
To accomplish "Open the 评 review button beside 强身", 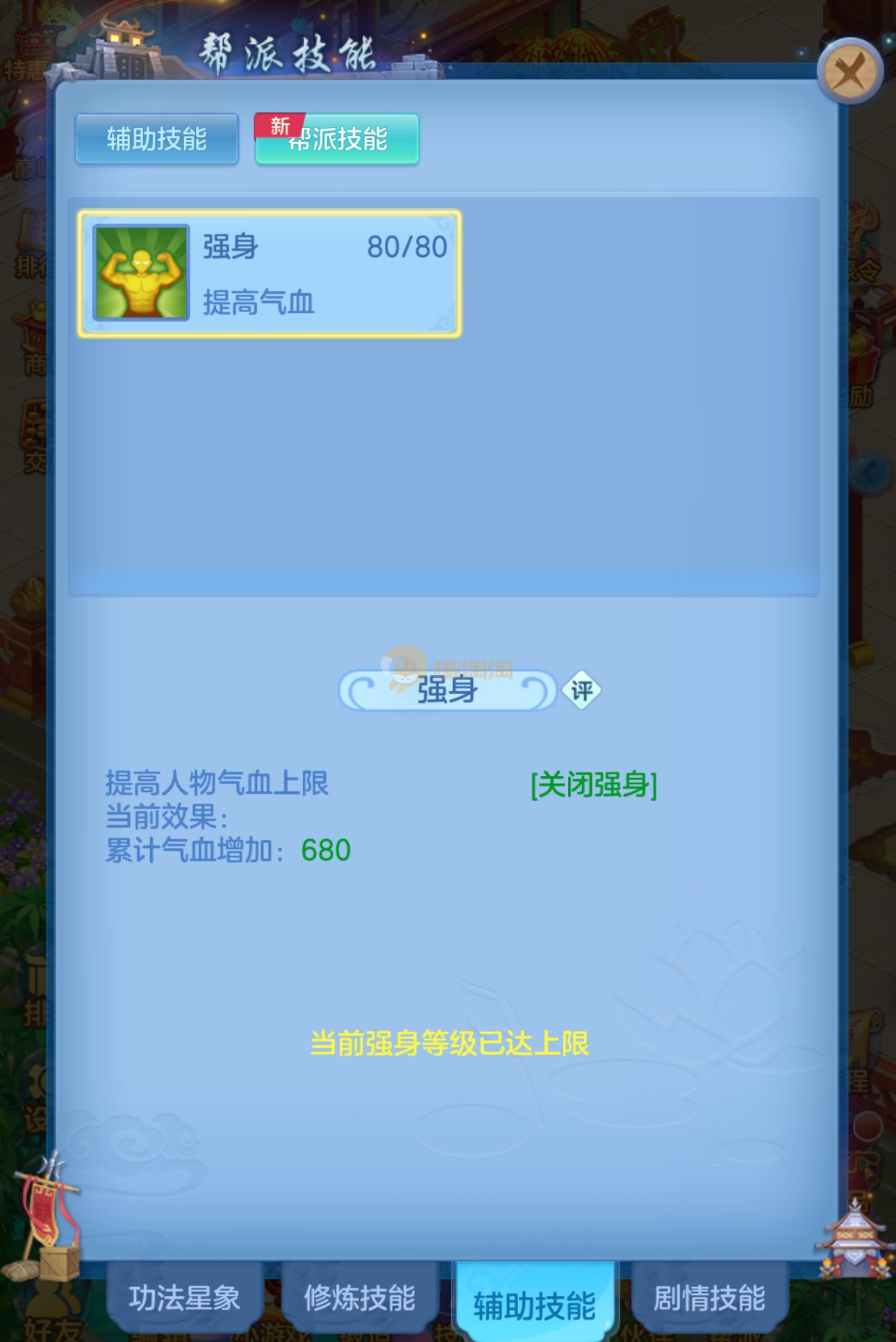I will coord(581,690).
